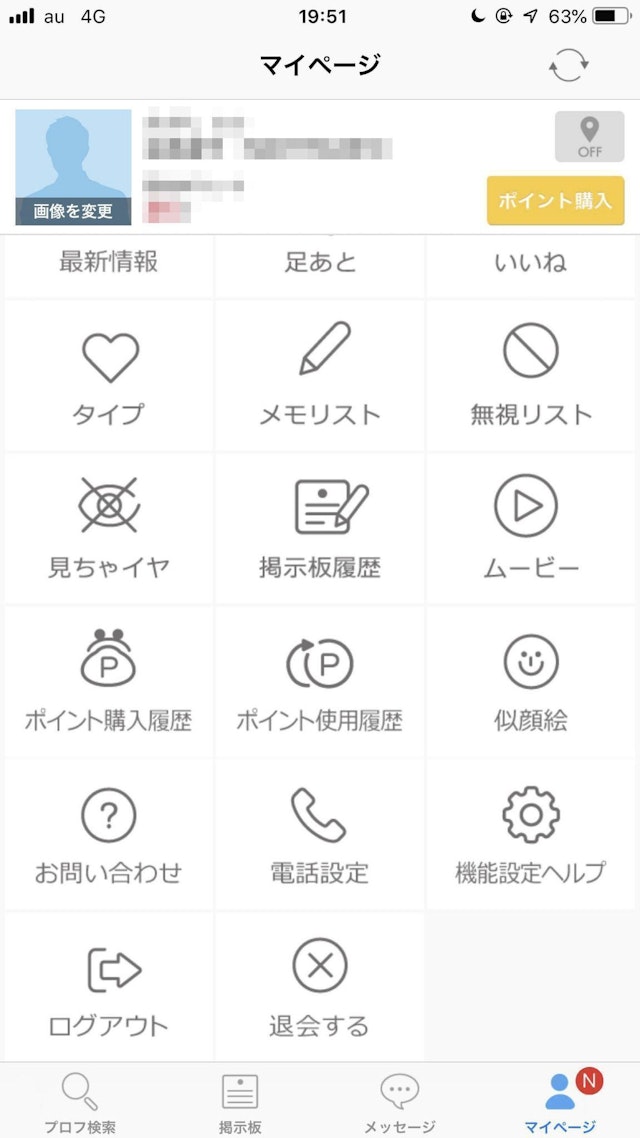The width and height of the screenshot is (640, 1138).
Task: Tap the ポイント購入 button
Action: (555, 200)
